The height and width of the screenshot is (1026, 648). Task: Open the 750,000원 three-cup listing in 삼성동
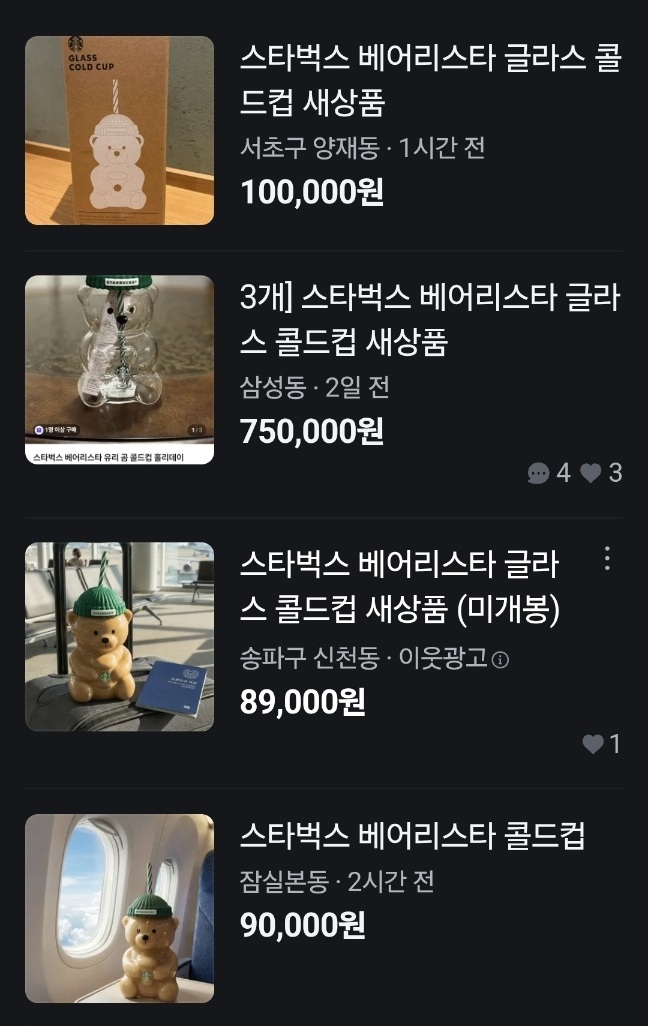430,320
